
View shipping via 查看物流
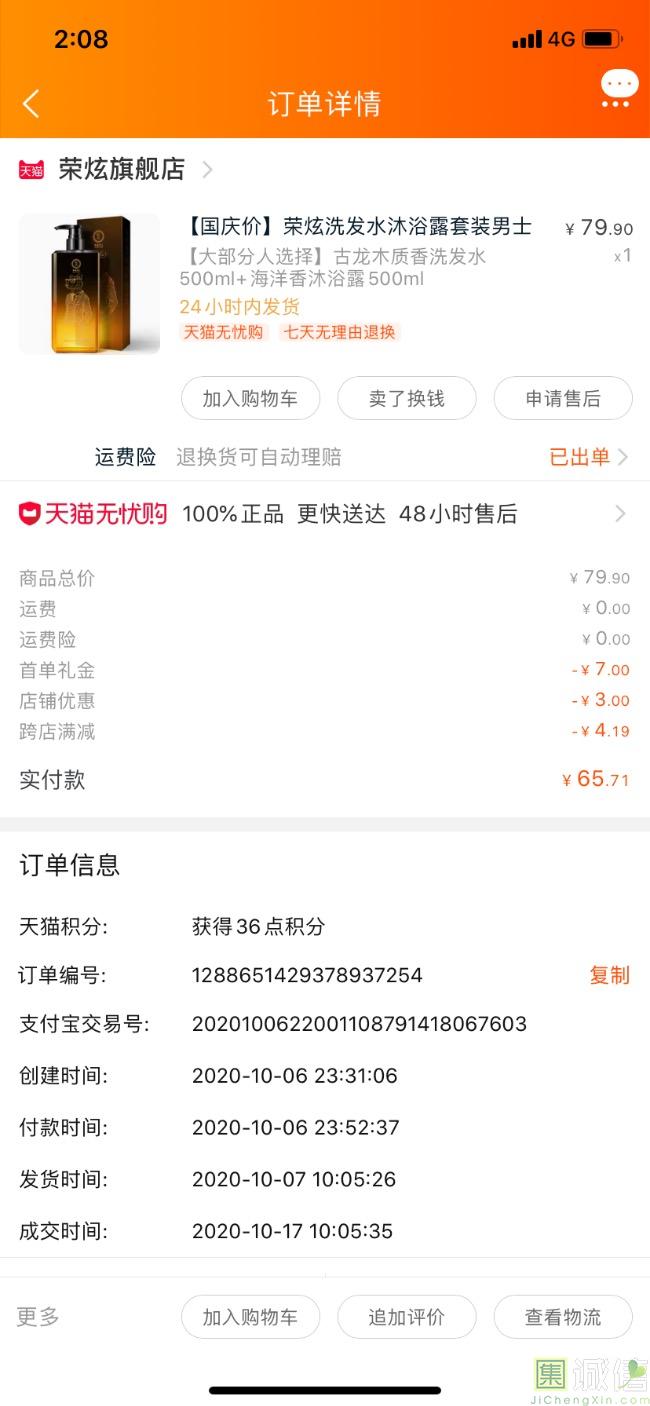563,1317
